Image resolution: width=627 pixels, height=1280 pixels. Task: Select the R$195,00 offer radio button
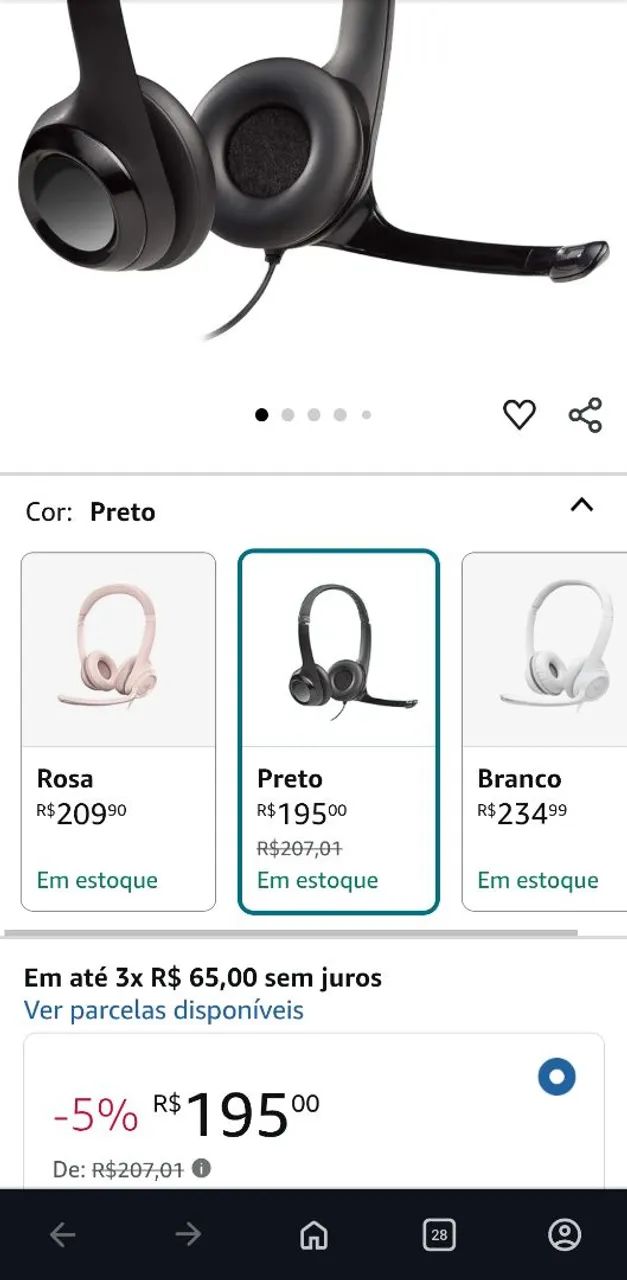557,1077
